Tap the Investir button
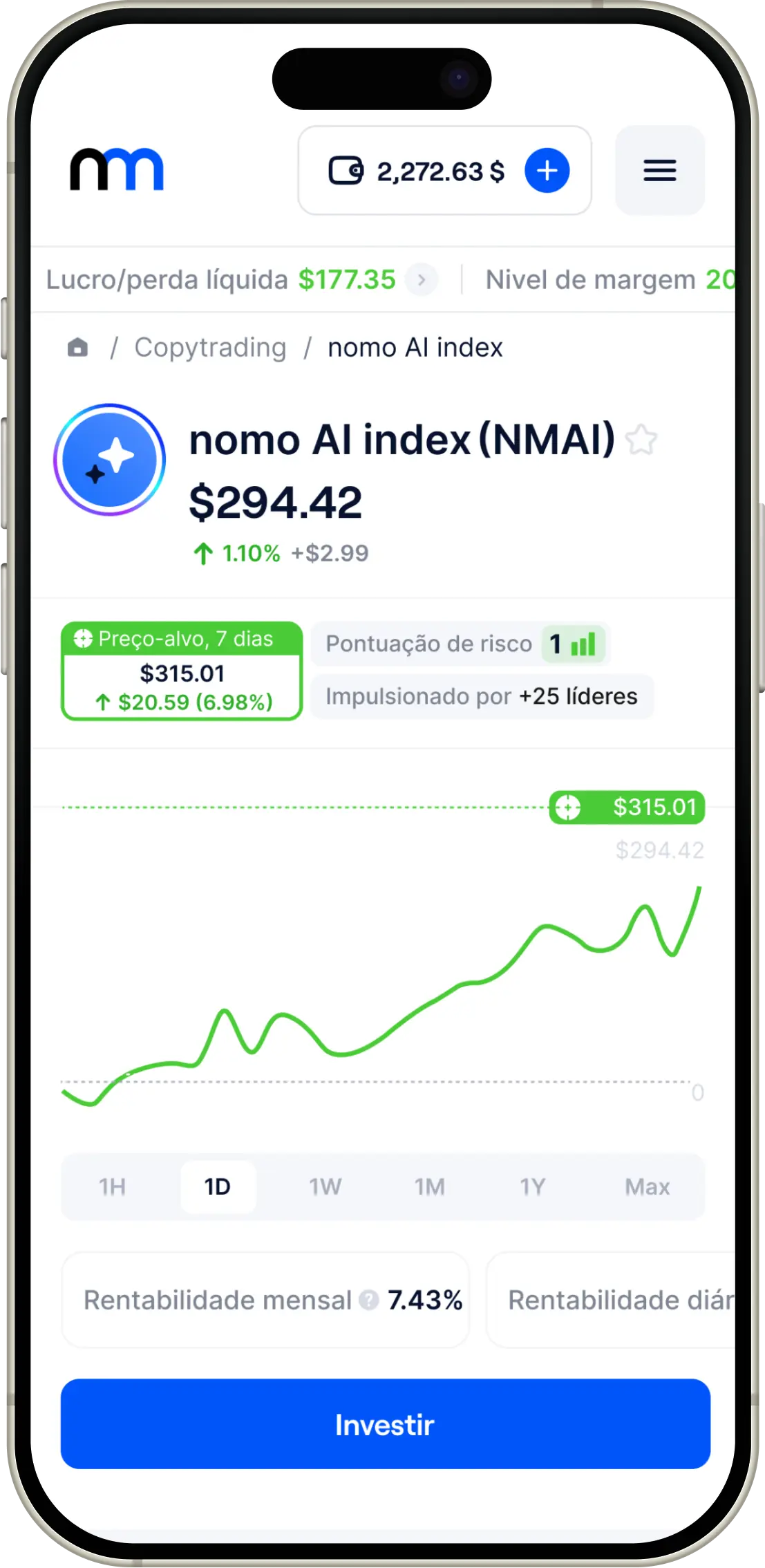 [x=385, y=1425]
